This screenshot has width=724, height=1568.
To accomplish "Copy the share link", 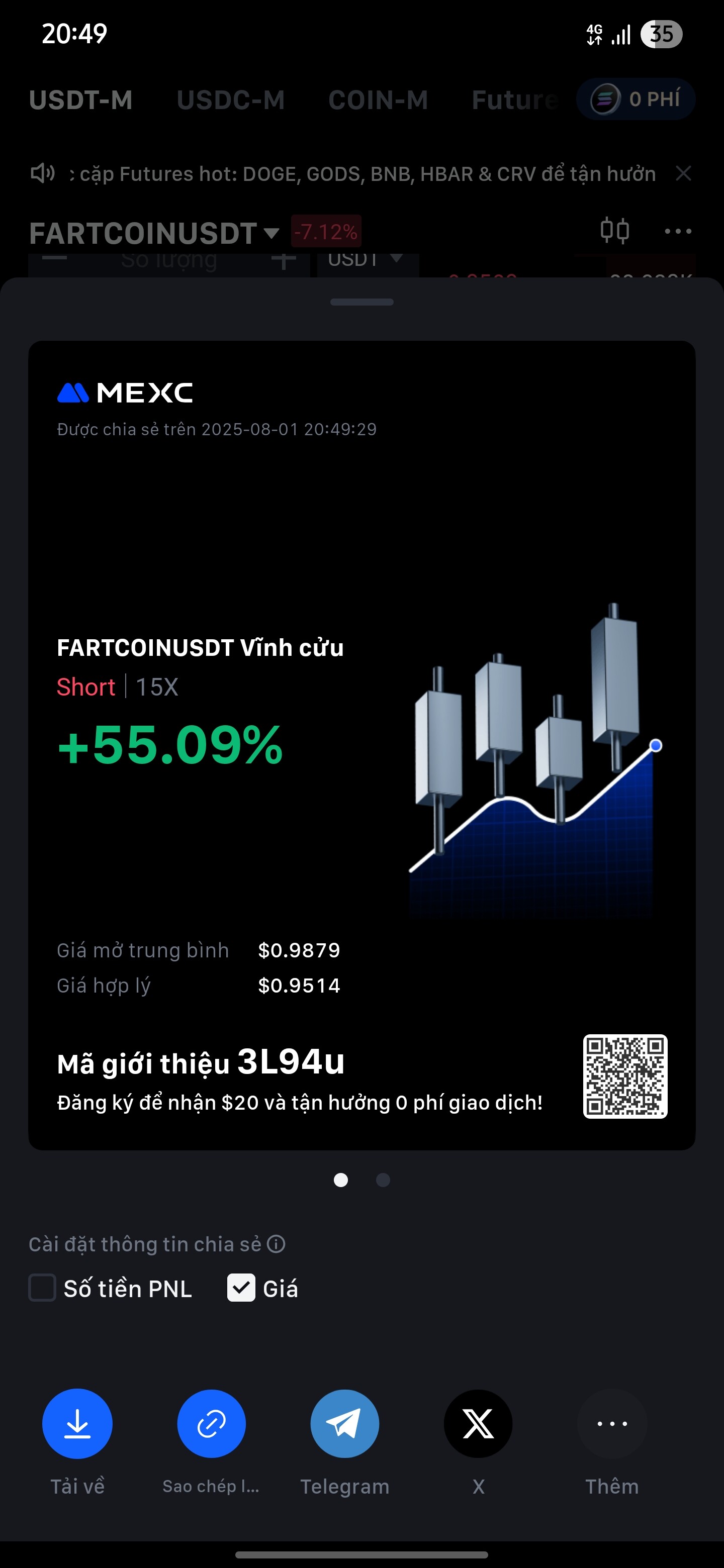I will 211,1424.
